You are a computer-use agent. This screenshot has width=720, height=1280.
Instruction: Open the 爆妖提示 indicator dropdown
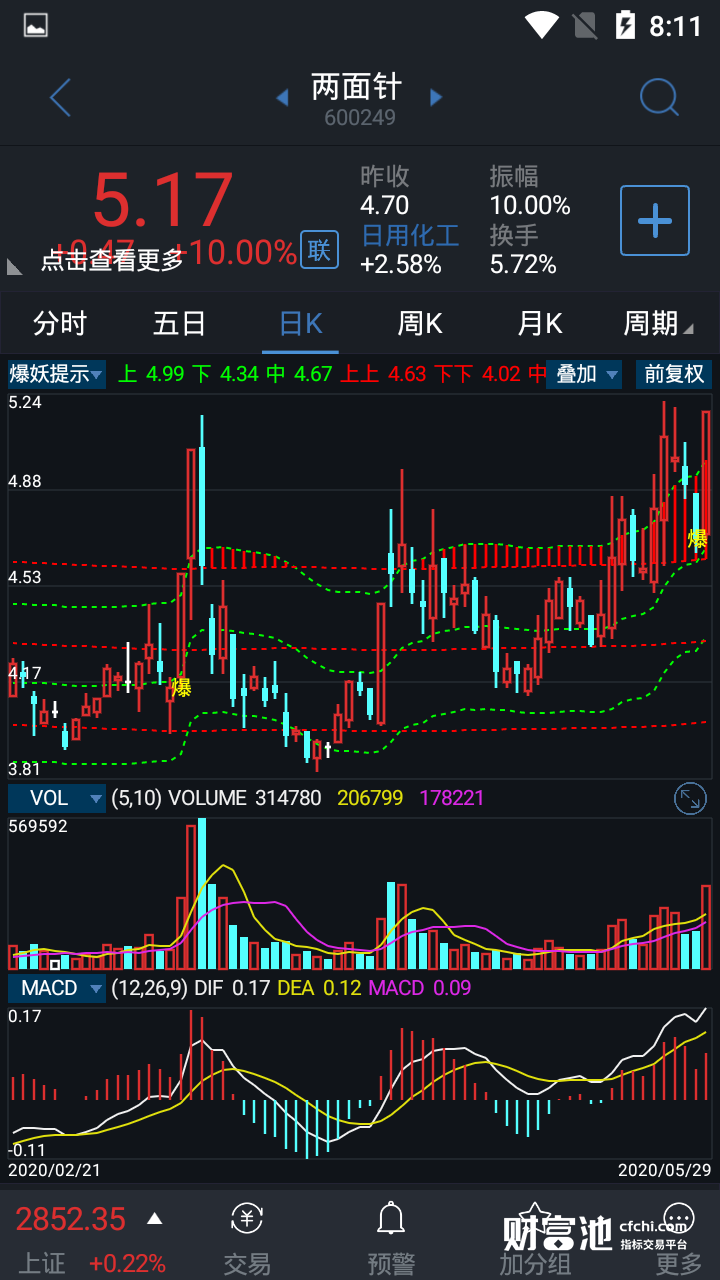57,375
